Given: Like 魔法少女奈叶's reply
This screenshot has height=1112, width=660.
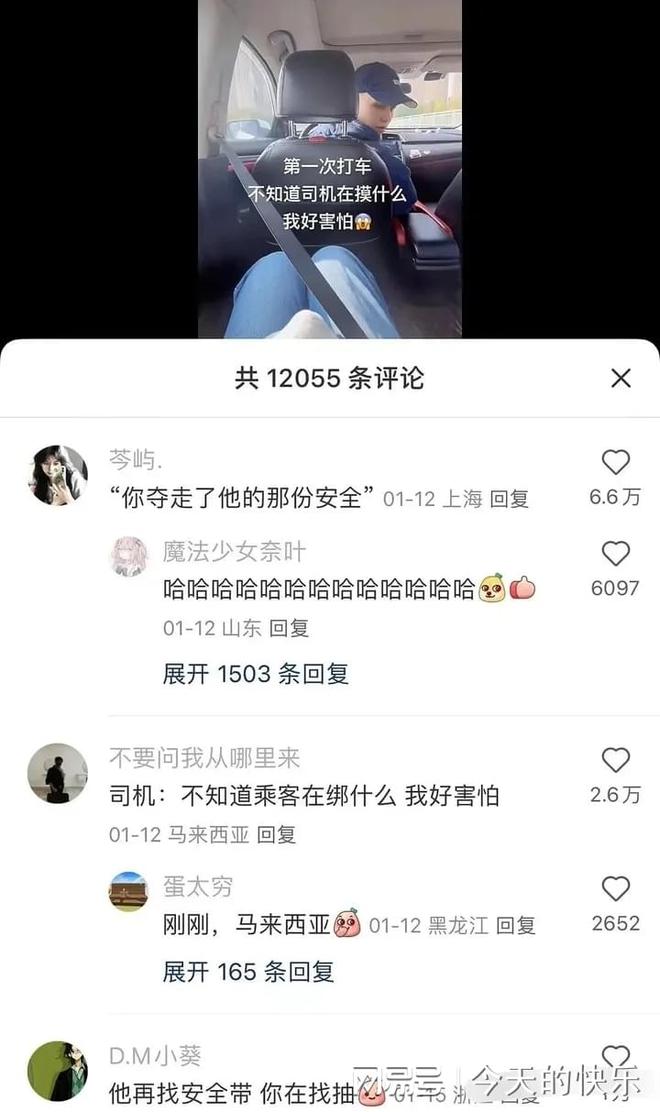Looking at the screenshot, I should click(x=615, y=553).
